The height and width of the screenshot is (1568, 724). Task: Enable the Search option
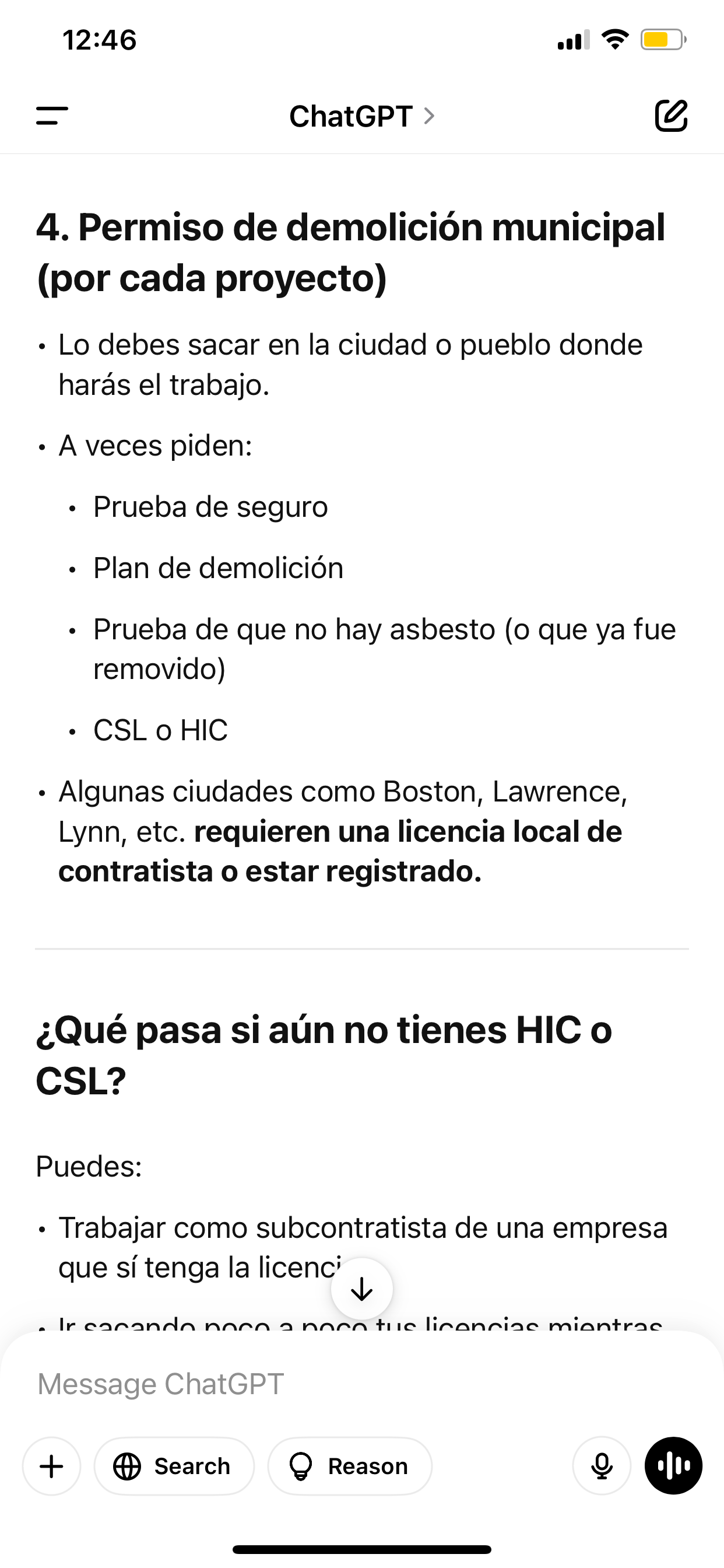174,1466
